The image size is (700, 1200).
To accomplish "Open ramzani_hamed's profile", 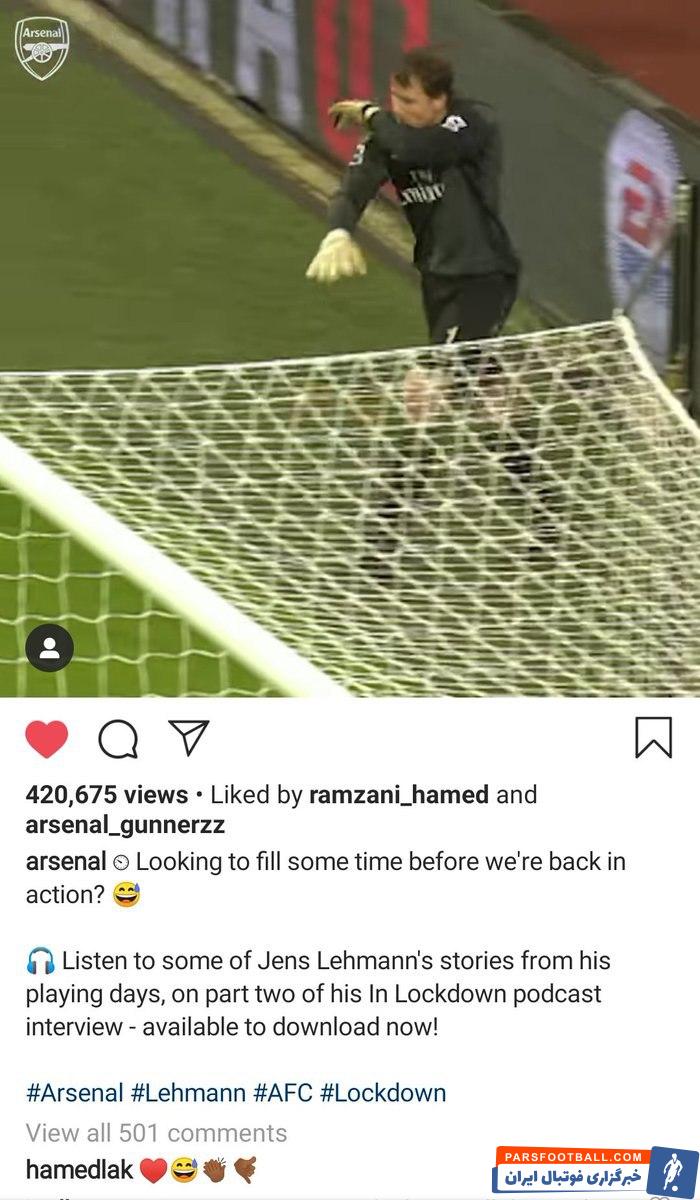I will click(x=398, y=795).
